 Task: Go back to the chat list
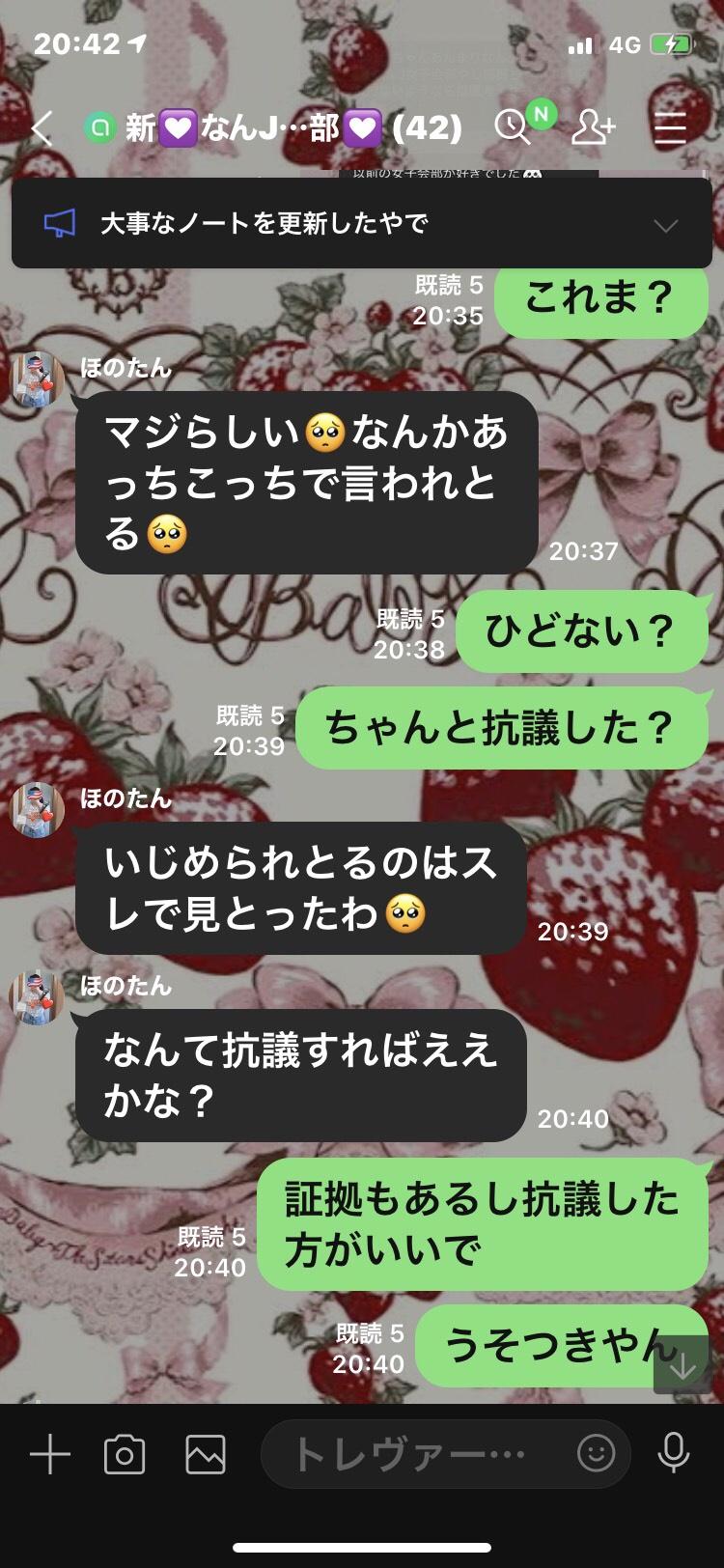(x=41, y=127)
